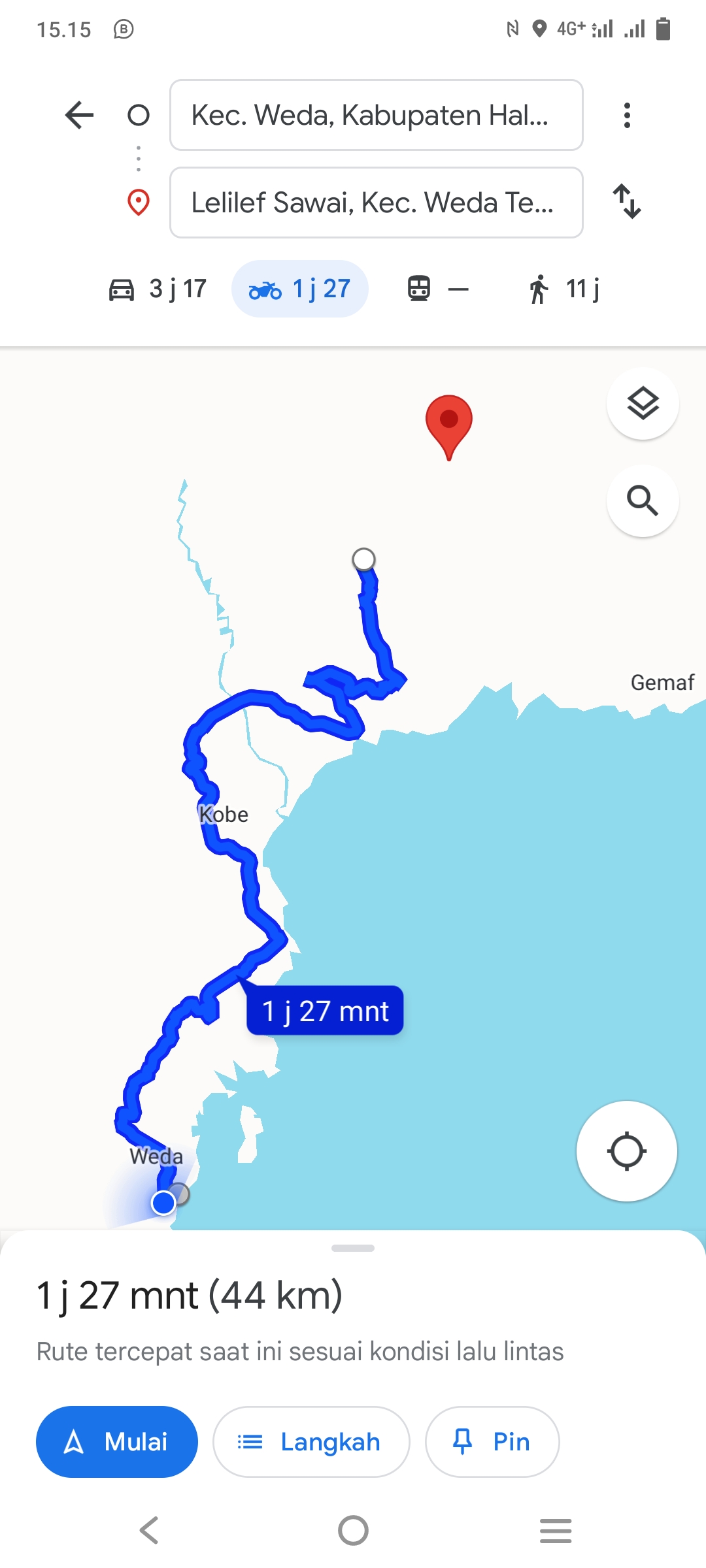
Task: Tap the system home button
Action: pos(353,1530)
